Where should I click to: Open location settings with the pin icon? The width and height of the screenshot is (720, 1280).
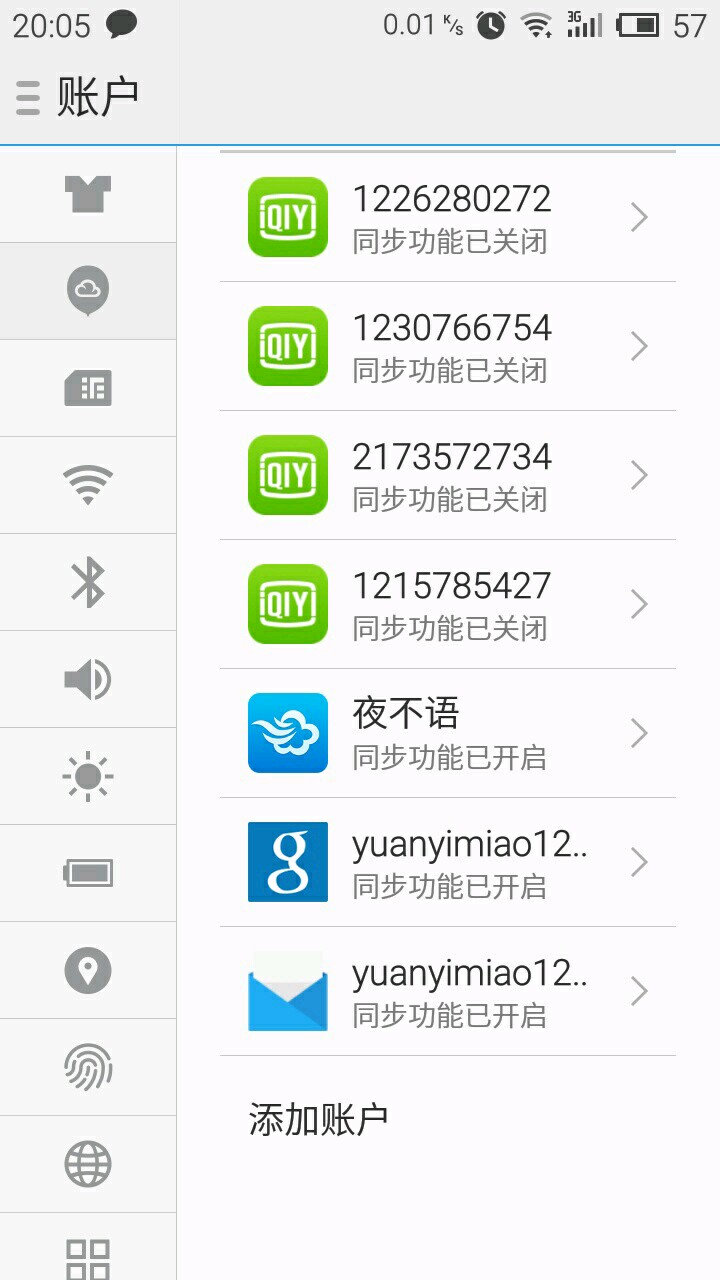point(88,970)
